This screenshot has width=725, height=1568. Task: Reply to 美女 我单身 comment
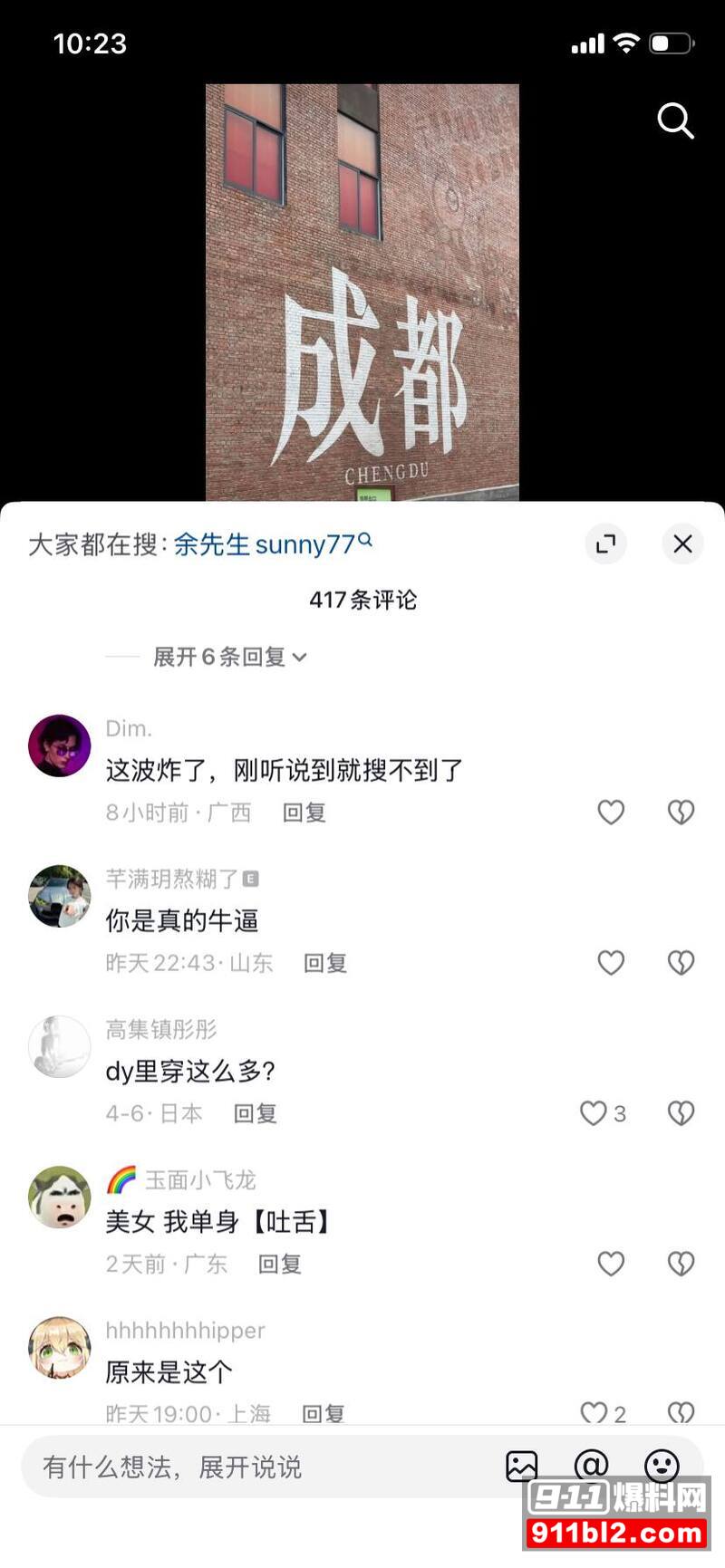pos(279,1264)
